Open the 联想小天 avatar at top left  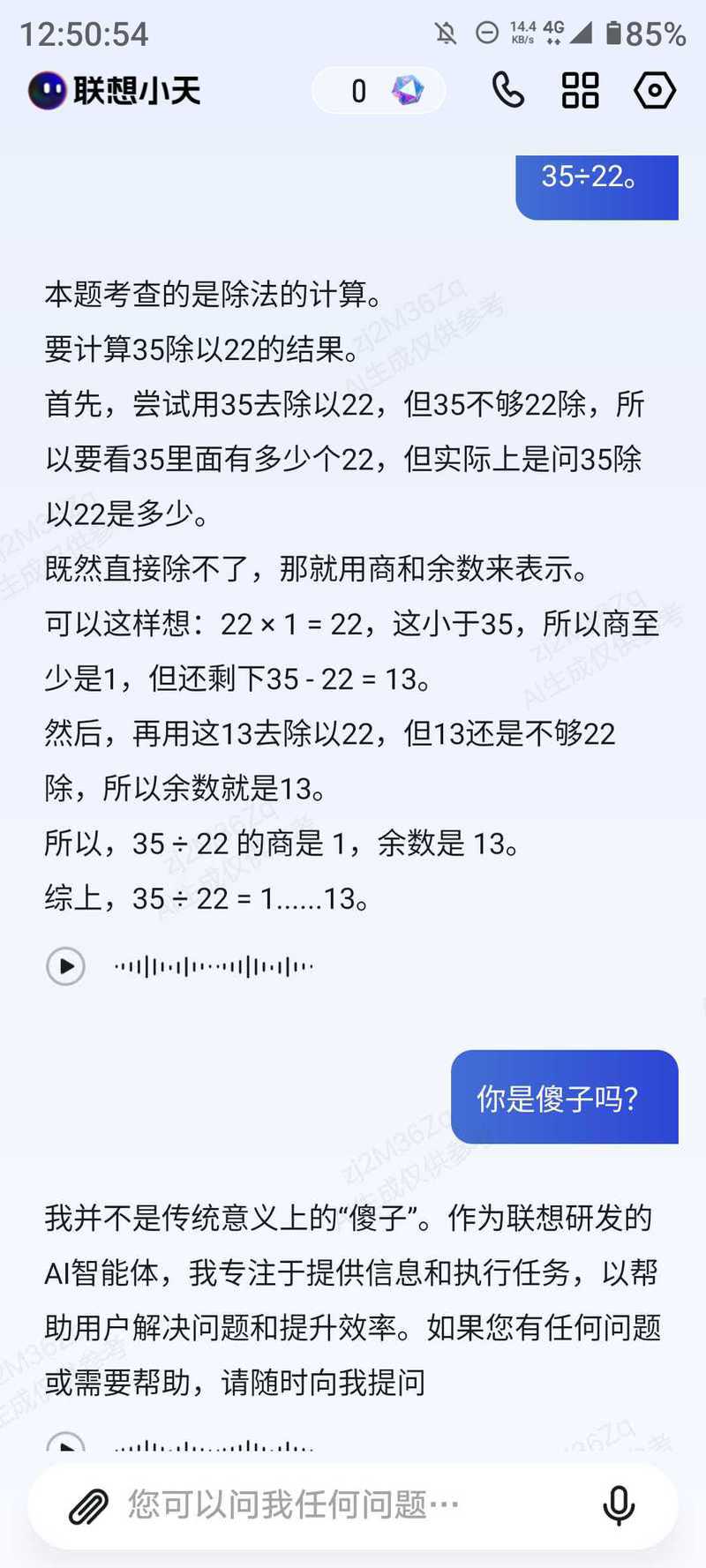47,90
